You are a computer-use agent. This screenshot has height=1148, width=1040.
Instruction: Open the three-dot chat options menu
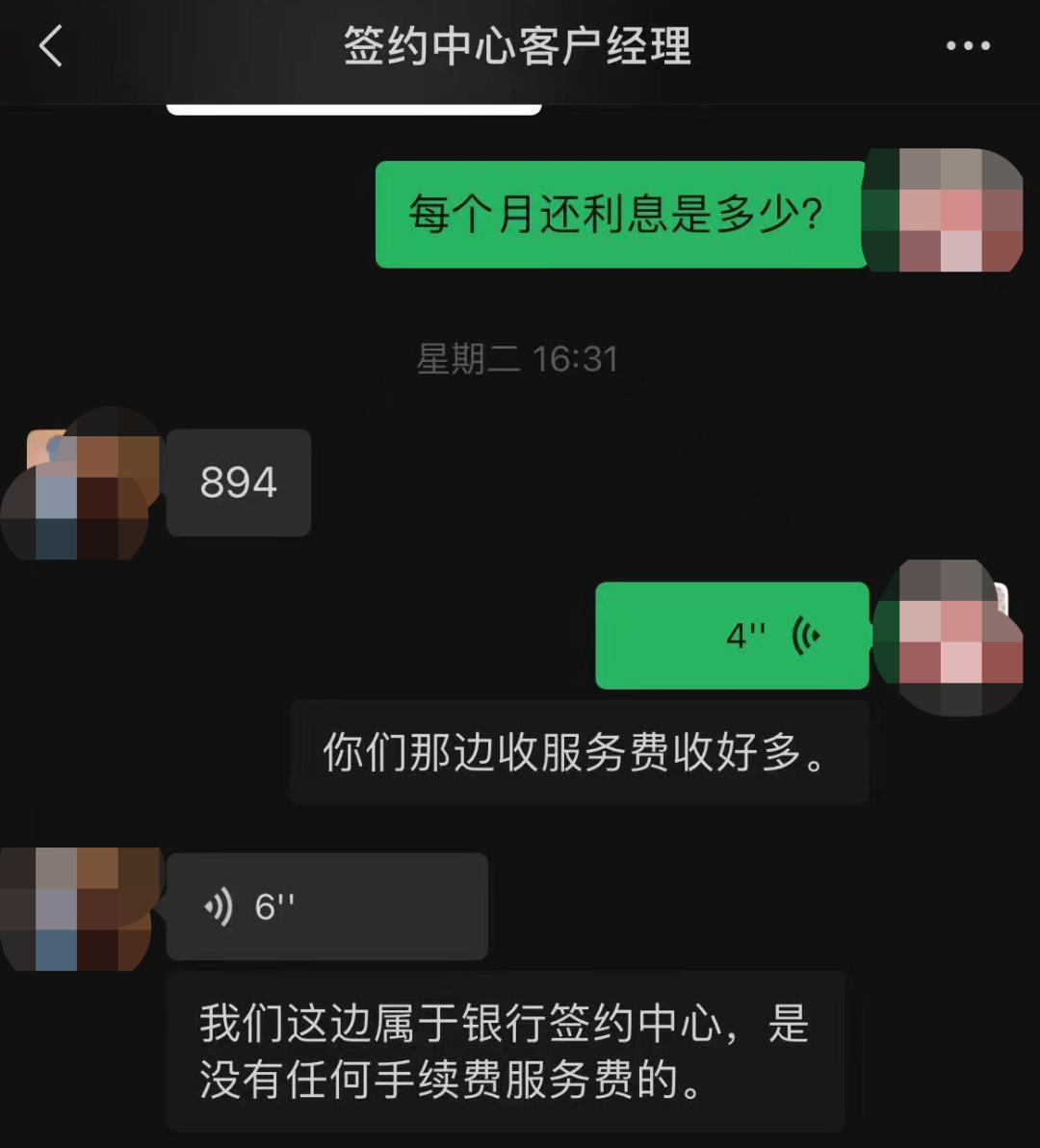(967, 46)
